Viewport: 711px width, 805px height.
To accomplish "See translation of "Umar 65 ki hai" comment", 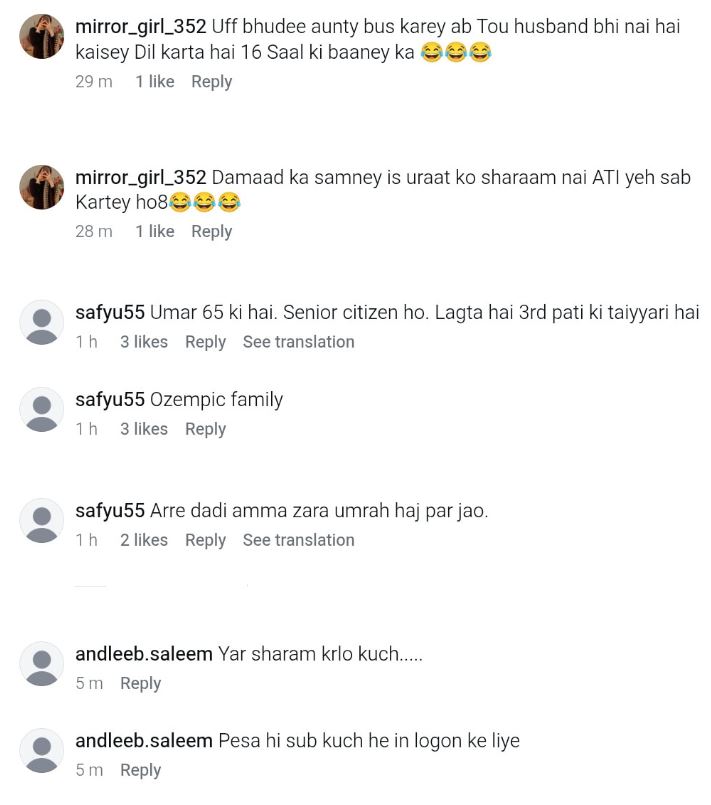I will pyautogui.click(x=298, y=342).
